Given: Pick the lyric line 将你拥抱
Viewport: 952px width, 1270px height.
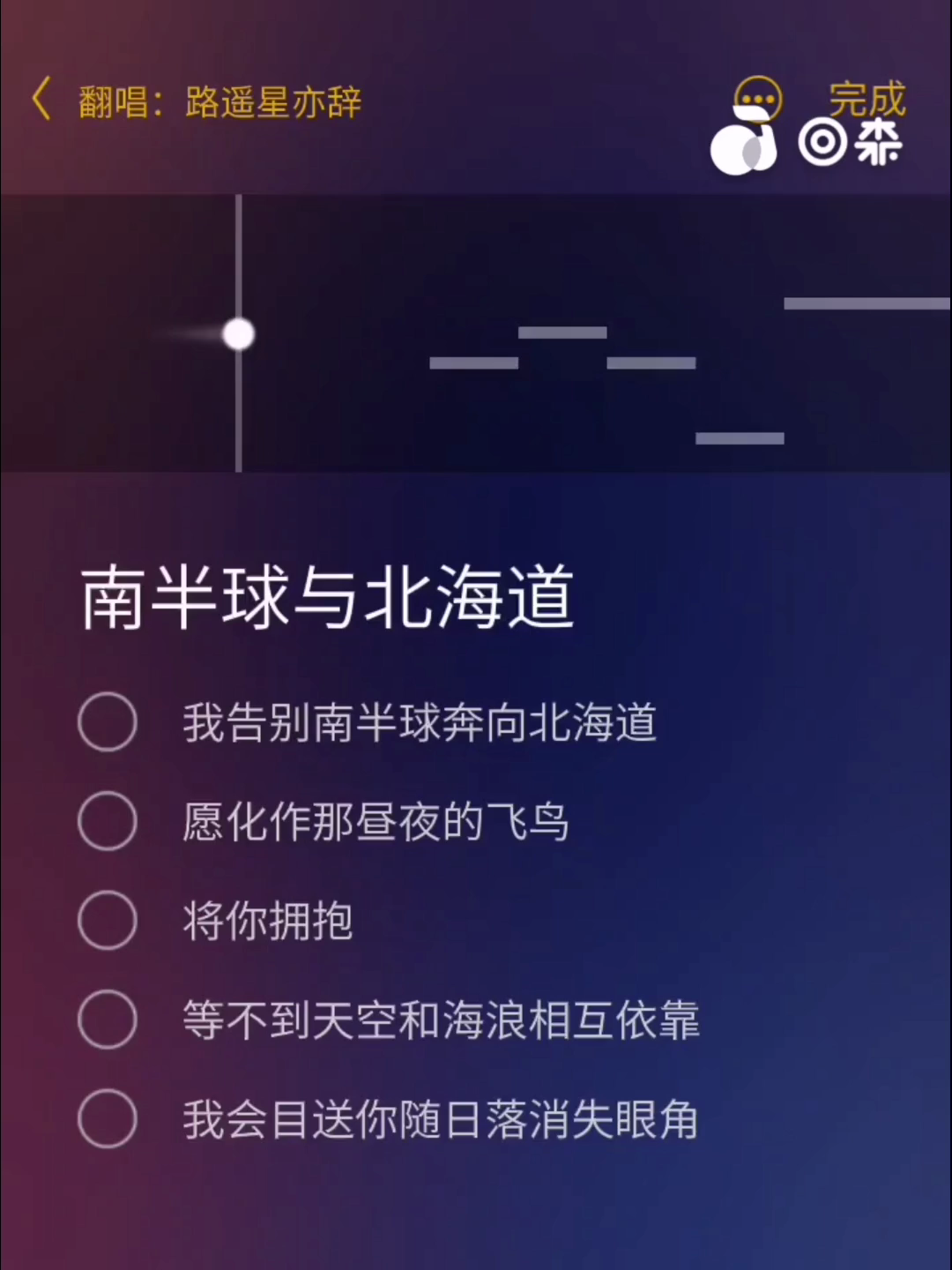Looking at the screenshot, I should 108,921.
